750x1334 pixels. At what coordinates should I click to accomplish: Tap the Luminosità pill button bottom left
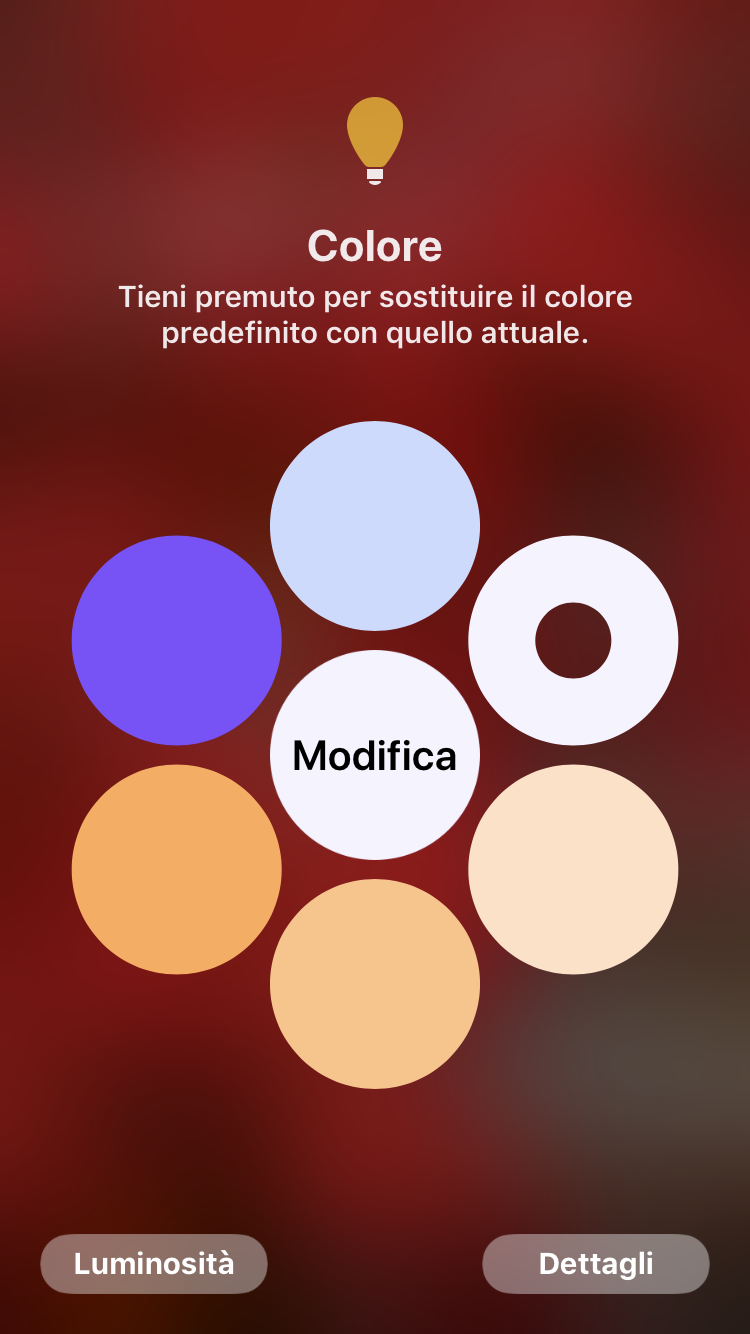(153, 1264)
